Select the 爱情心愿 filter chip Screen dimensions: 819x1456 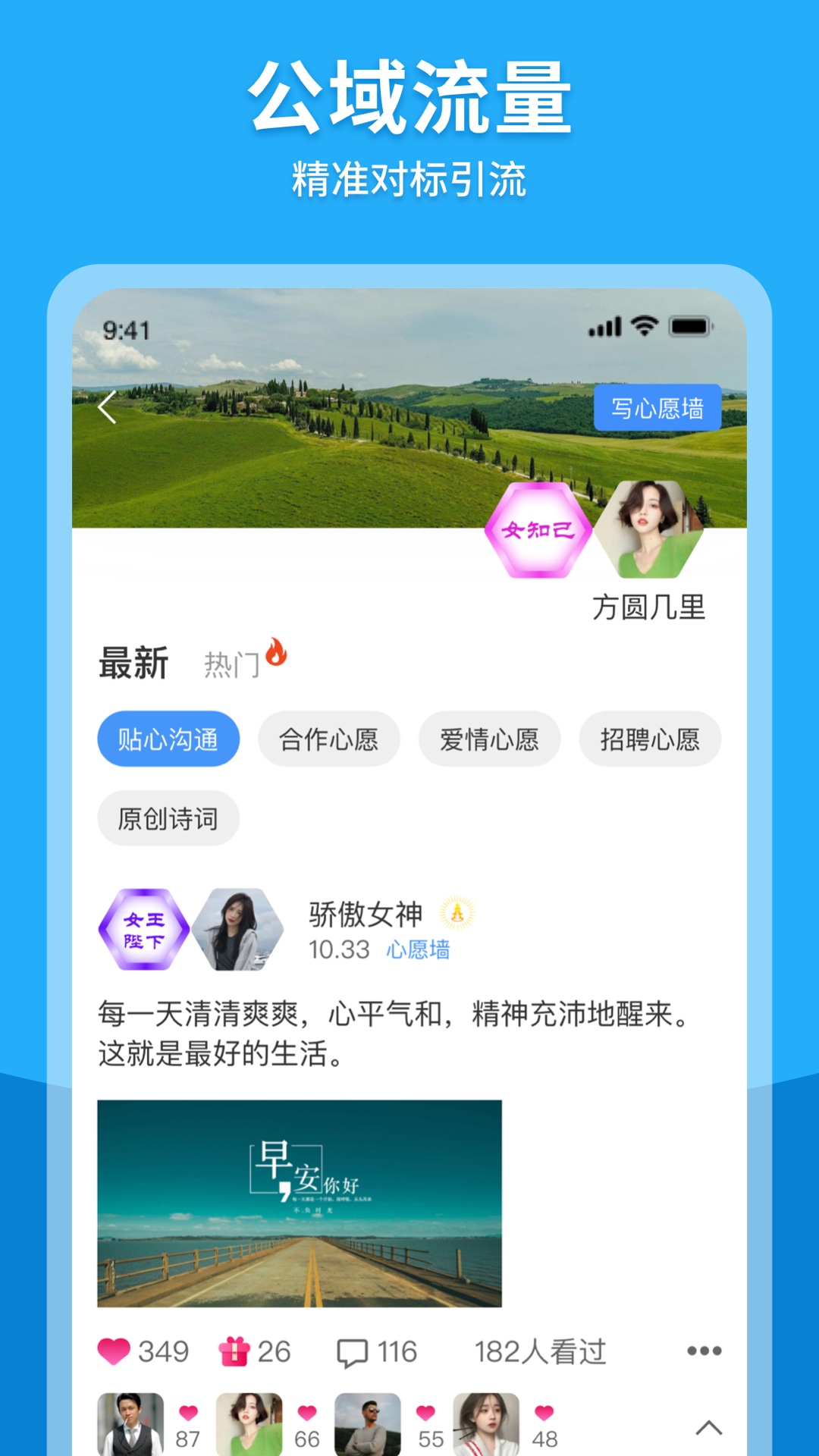(x=490, y=738)
